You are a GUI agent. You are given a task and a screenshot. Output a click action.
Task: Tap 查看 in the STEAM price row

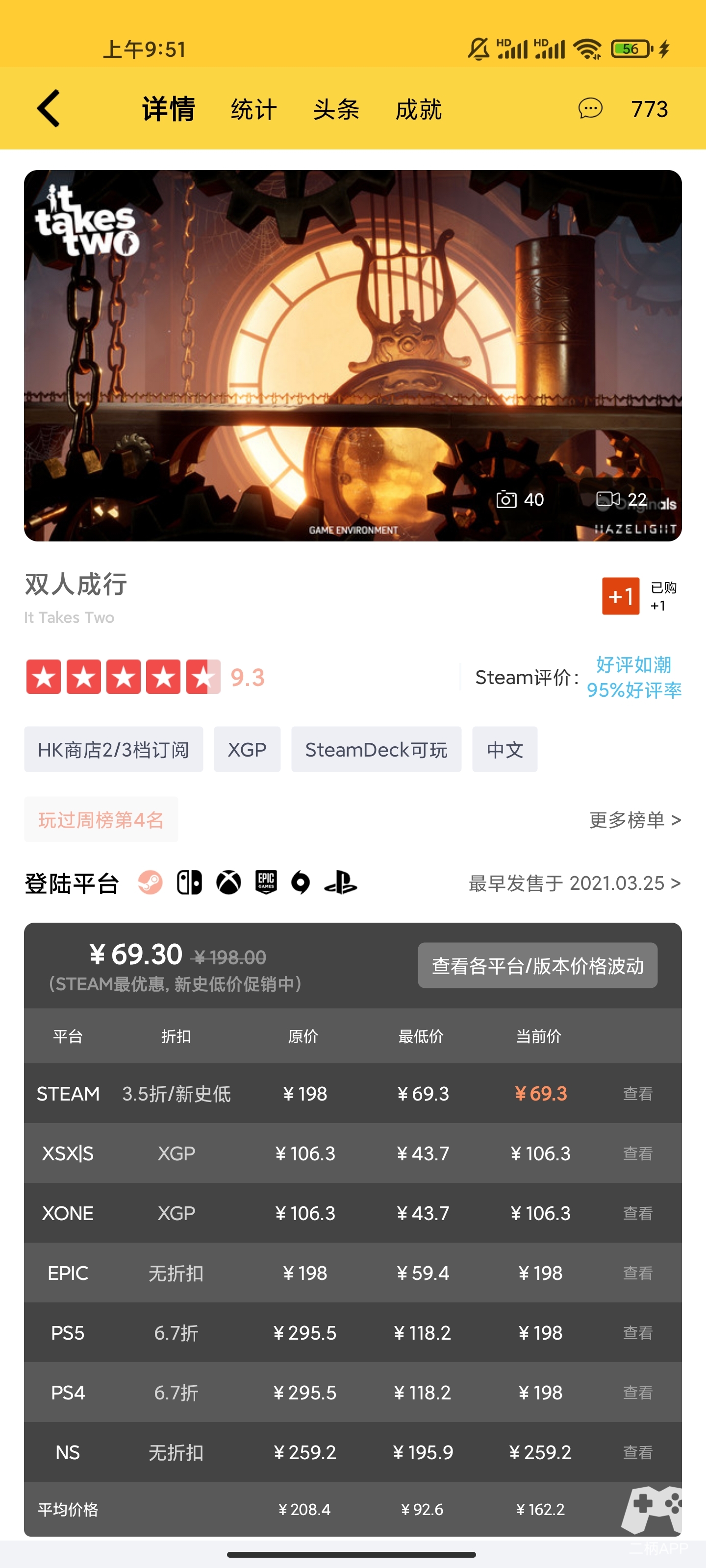coord(637,1094)
